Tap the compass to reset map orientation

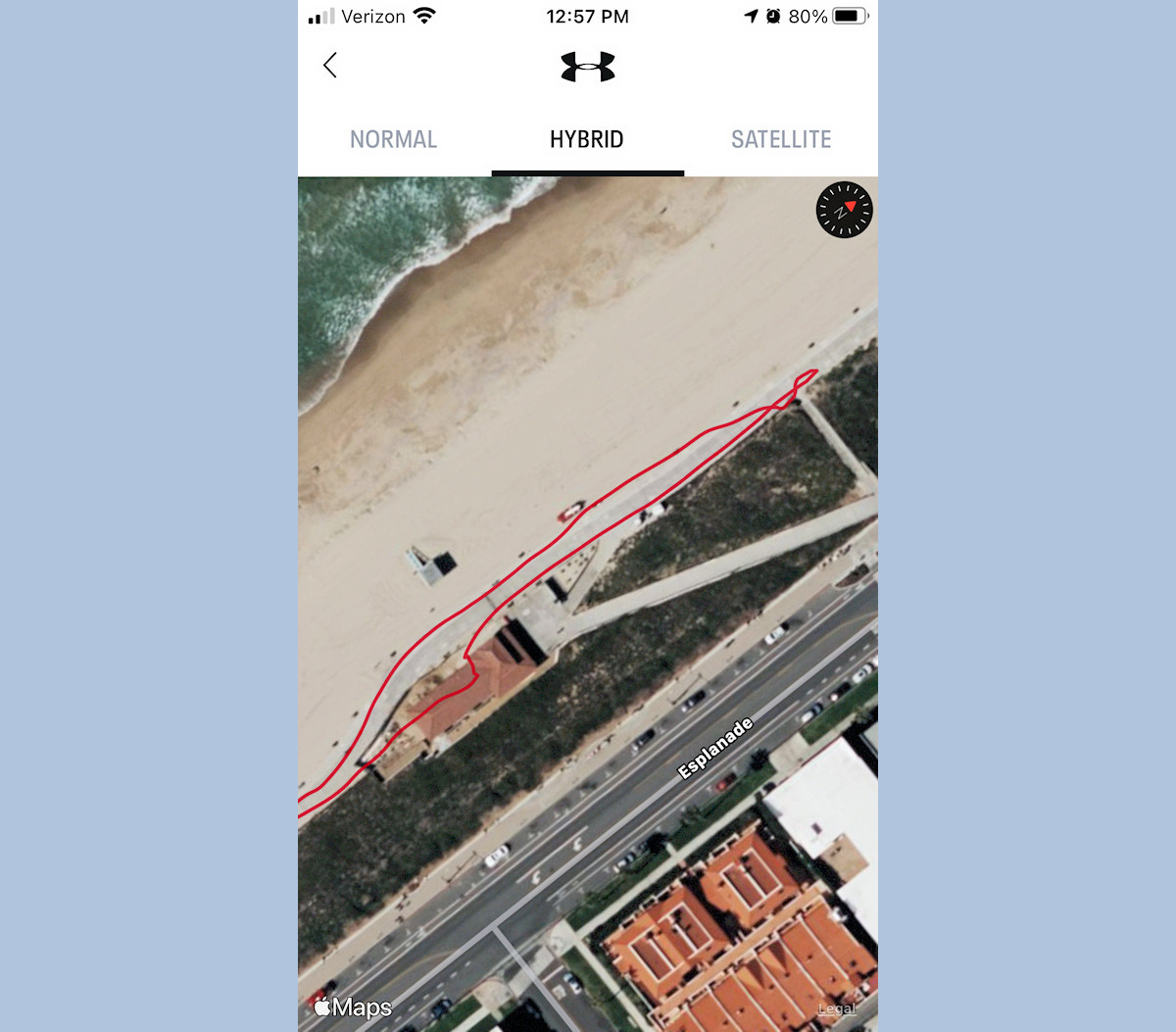click(x=844, y=210)
